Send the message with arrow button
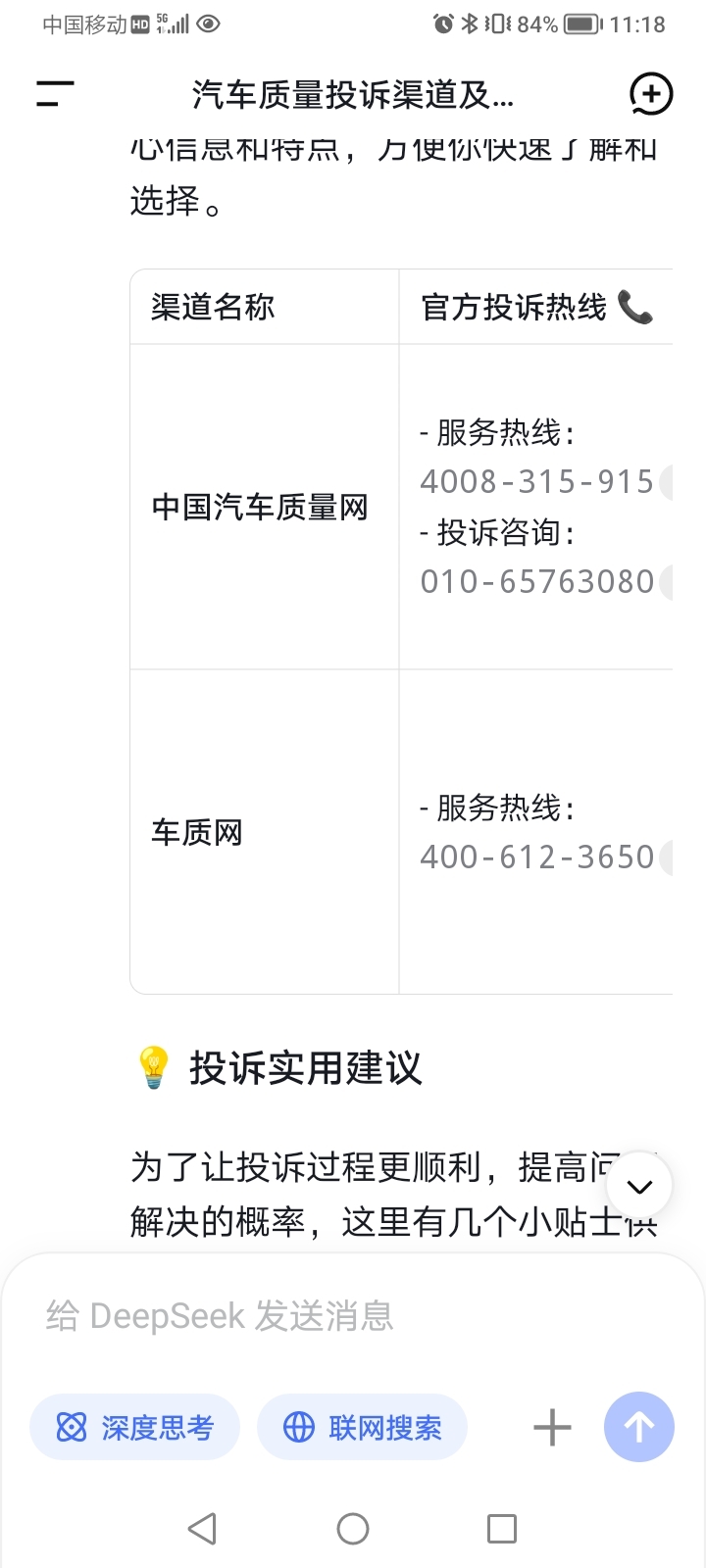The height and width of the screenshot is (1568, 706). 639,1427
